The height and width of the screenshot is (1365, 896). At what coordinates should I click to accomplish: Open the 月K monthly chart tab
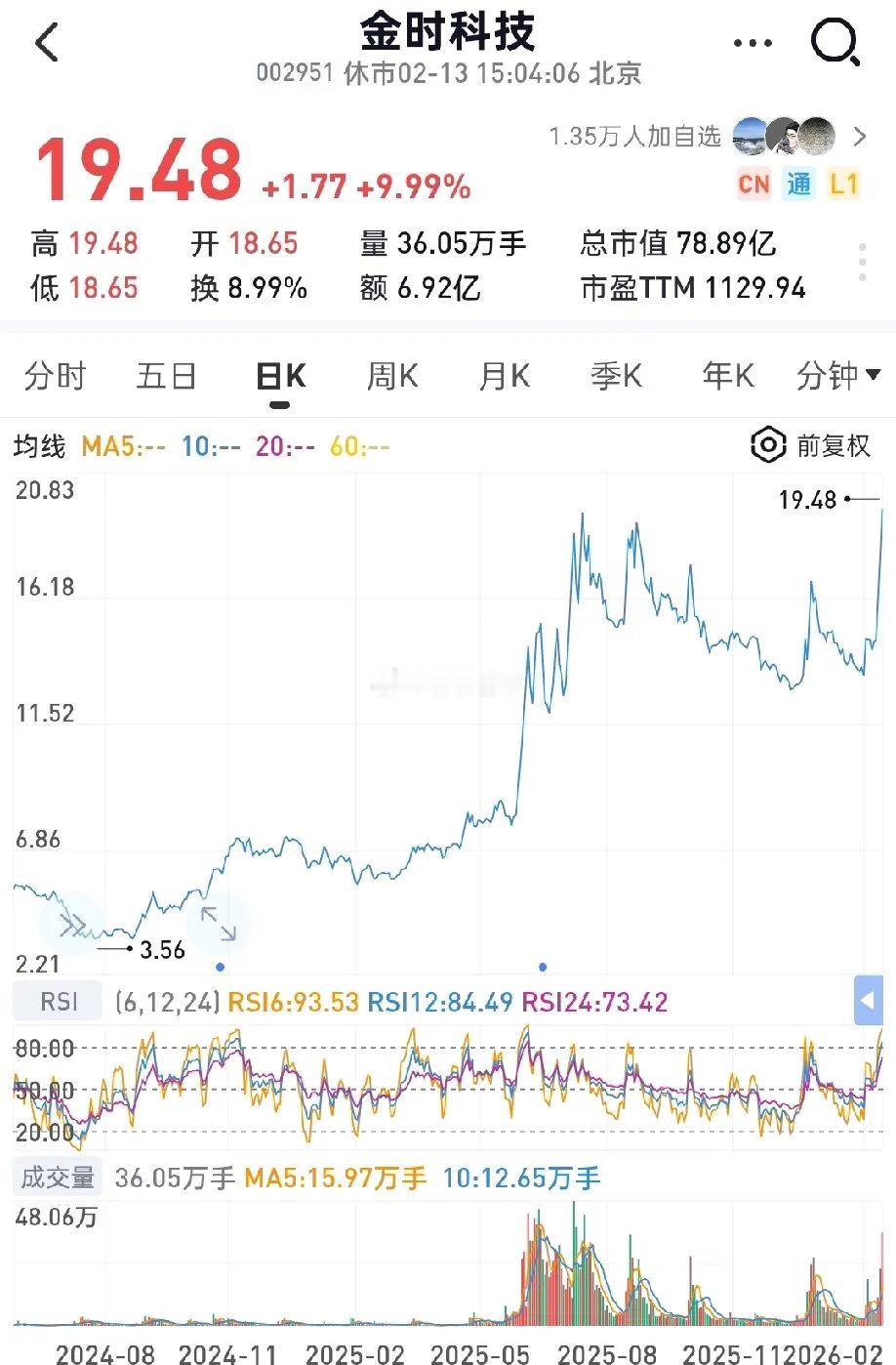(503, 375)
